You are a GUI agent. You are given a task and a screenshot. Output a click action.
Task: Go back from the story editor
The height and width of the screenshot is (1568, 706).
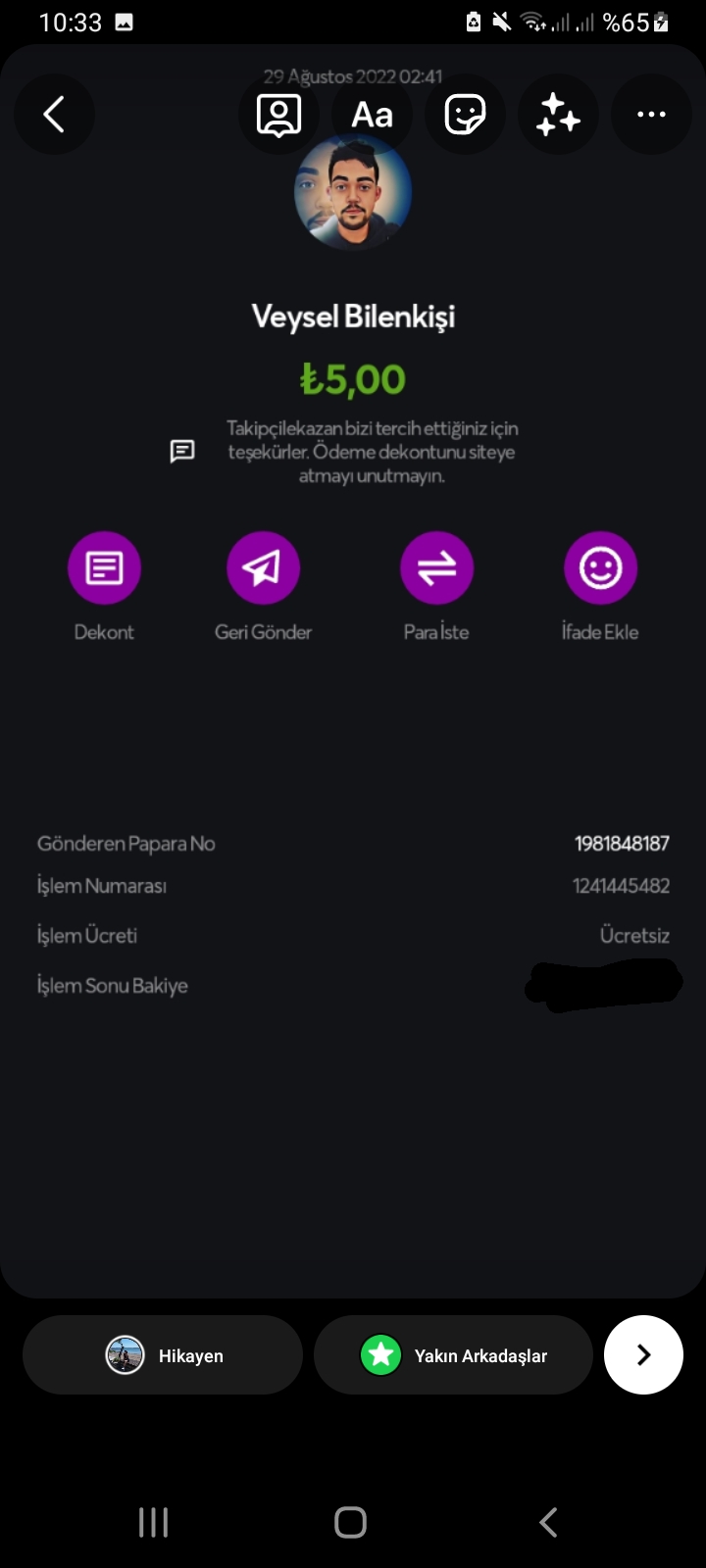(54, 115)
